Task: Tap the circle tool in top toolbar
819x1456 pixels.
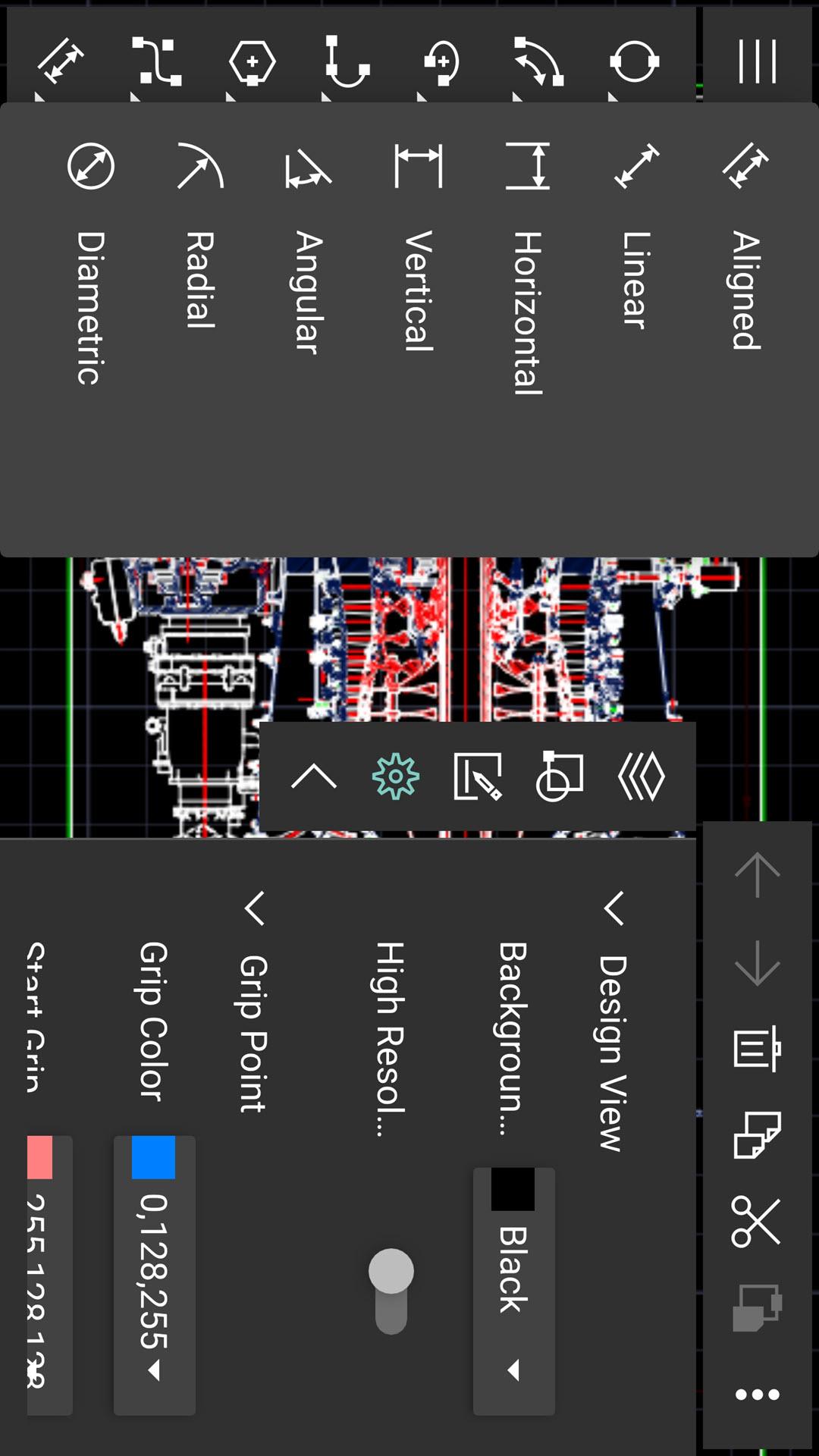Action: pos(634,61)
